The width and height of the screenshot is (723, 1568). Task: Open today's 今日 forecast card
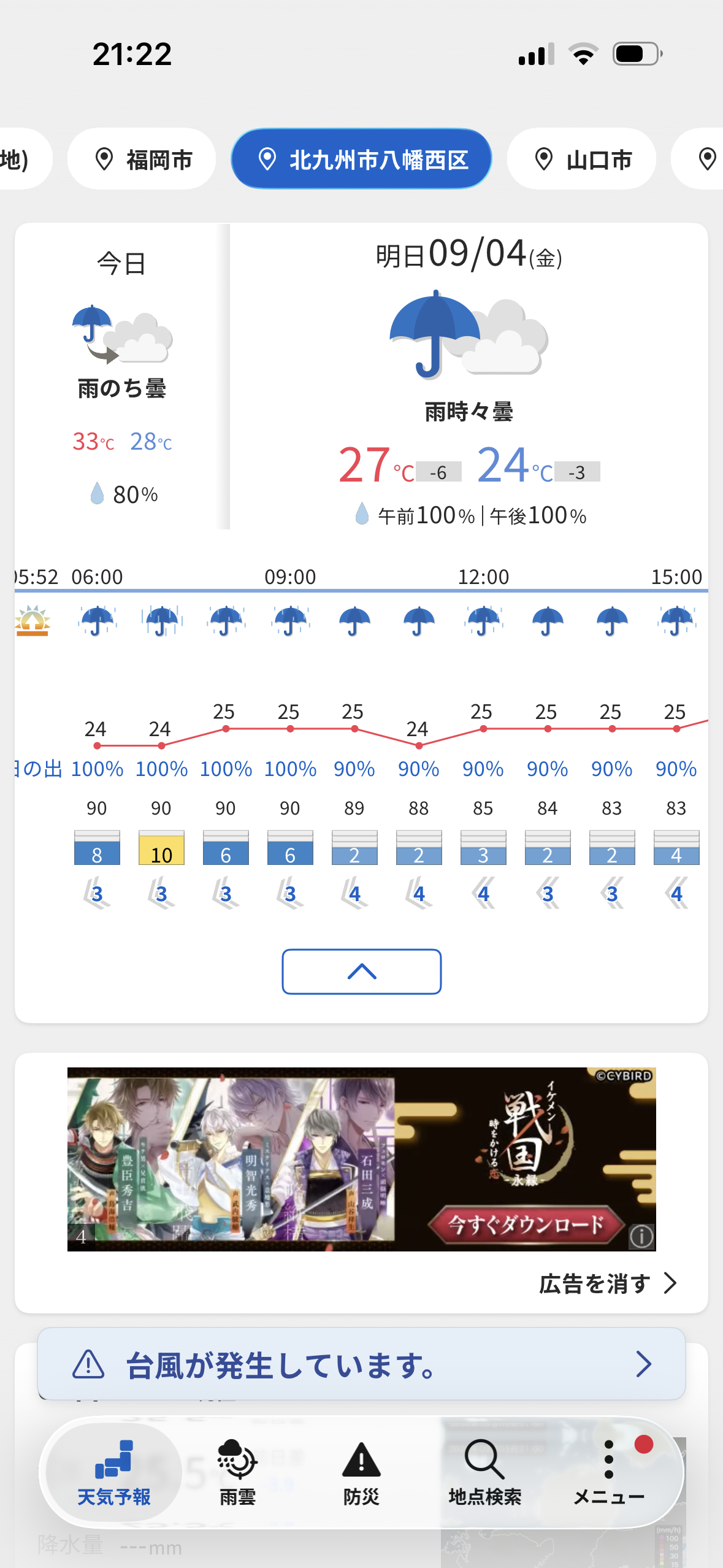click(122, 376)
